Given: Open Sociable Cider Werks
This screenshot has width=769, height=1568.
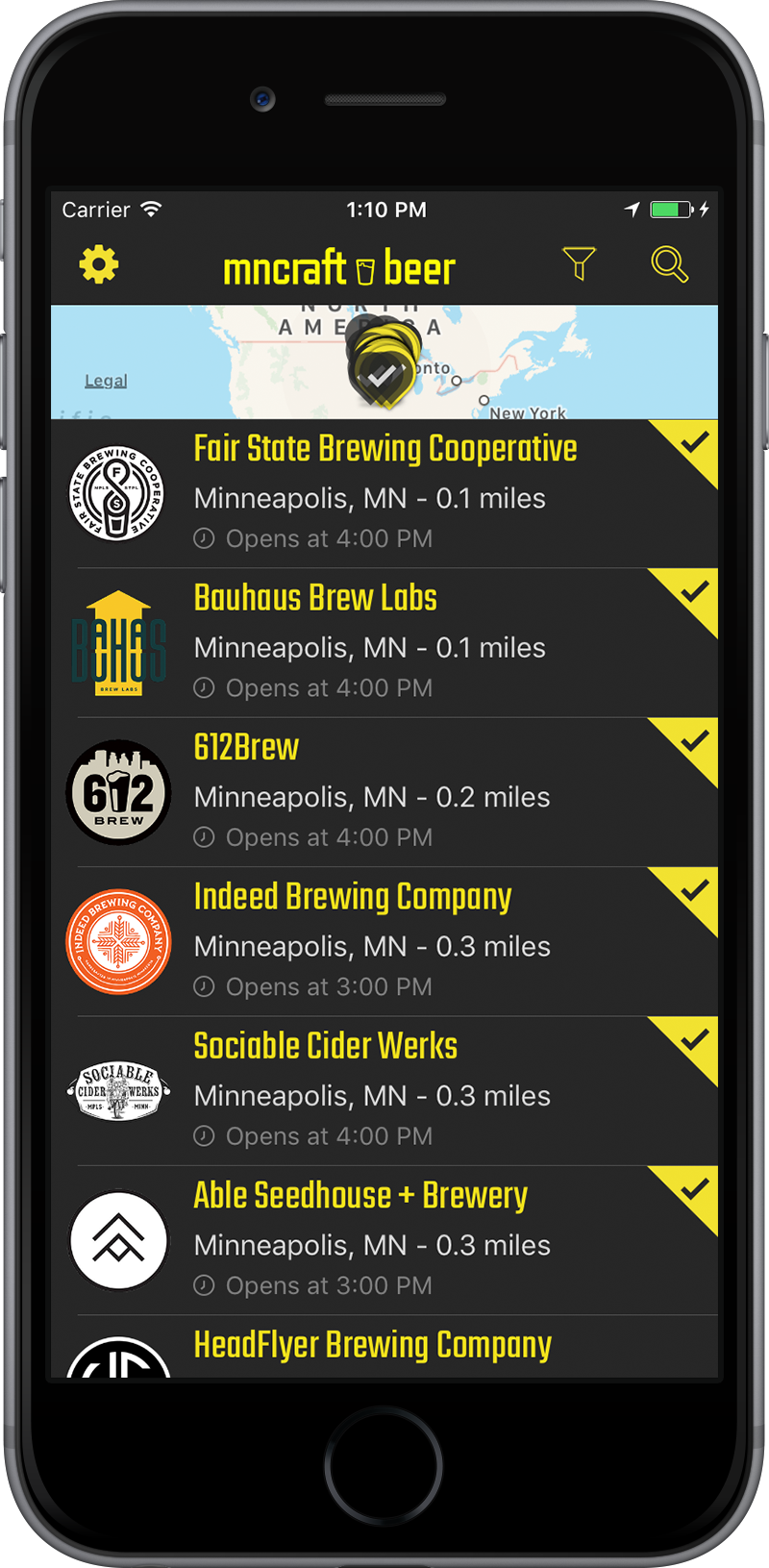Looking at the screenshot, I should (x=384, y=1091).
